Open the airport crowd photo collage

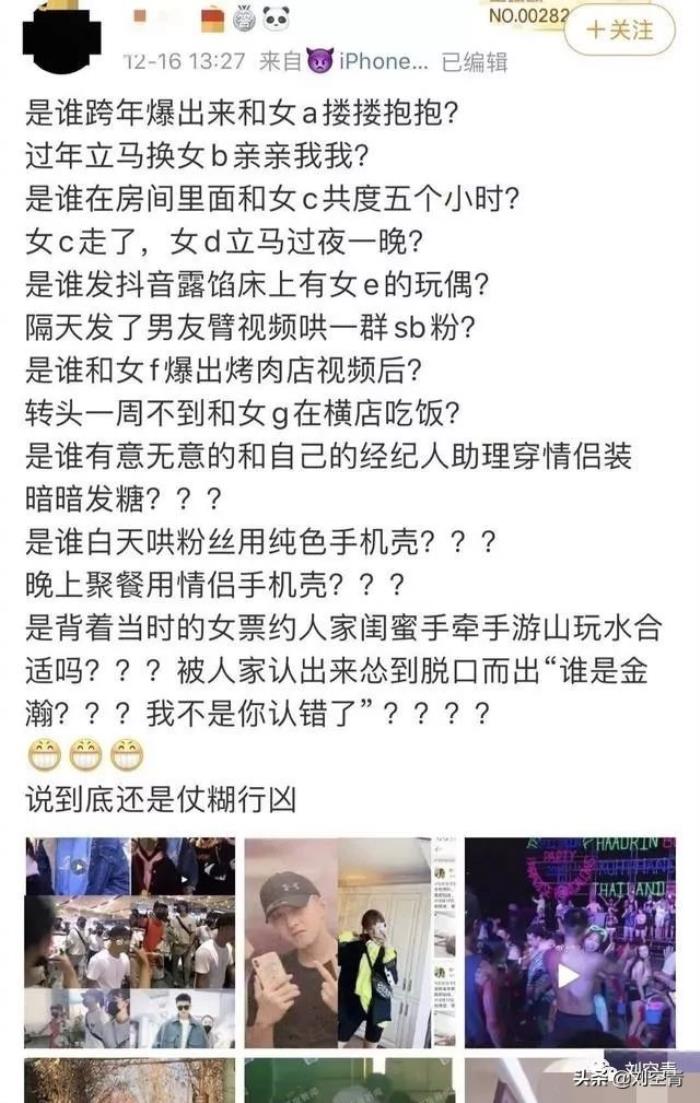tap(130, 943)
